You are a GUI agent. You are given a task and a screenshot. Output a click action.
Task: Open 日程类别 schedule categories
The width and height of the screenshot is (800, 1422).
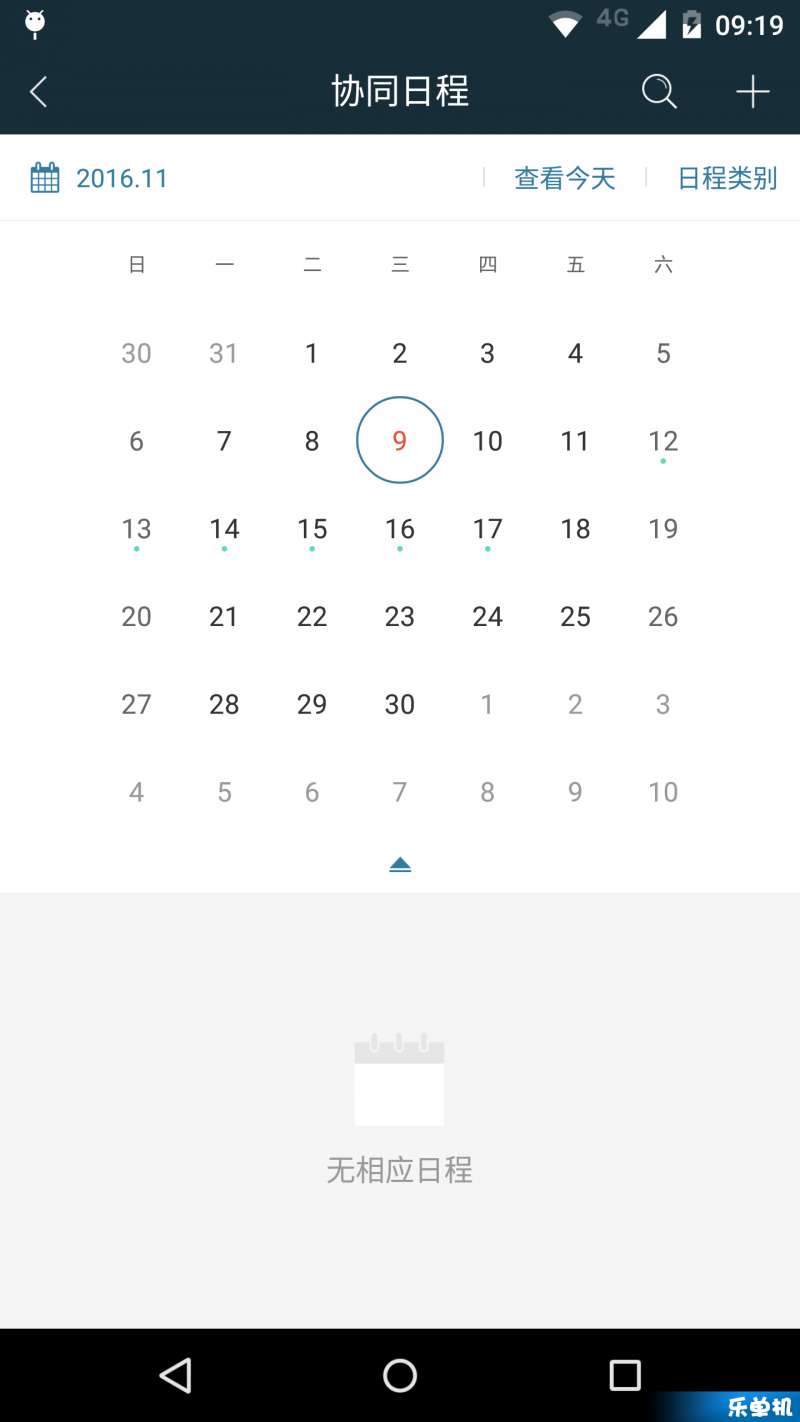(727, 178)
